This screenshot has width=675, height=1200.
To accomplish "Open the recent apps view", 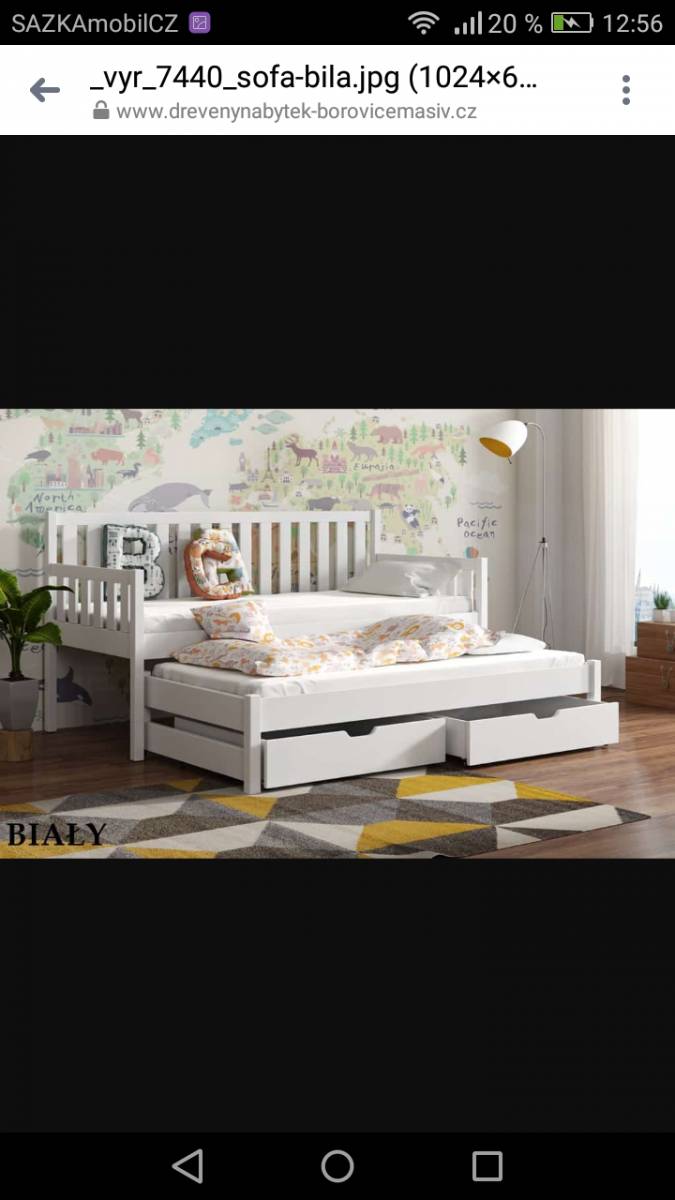I will click(487, 1166).
